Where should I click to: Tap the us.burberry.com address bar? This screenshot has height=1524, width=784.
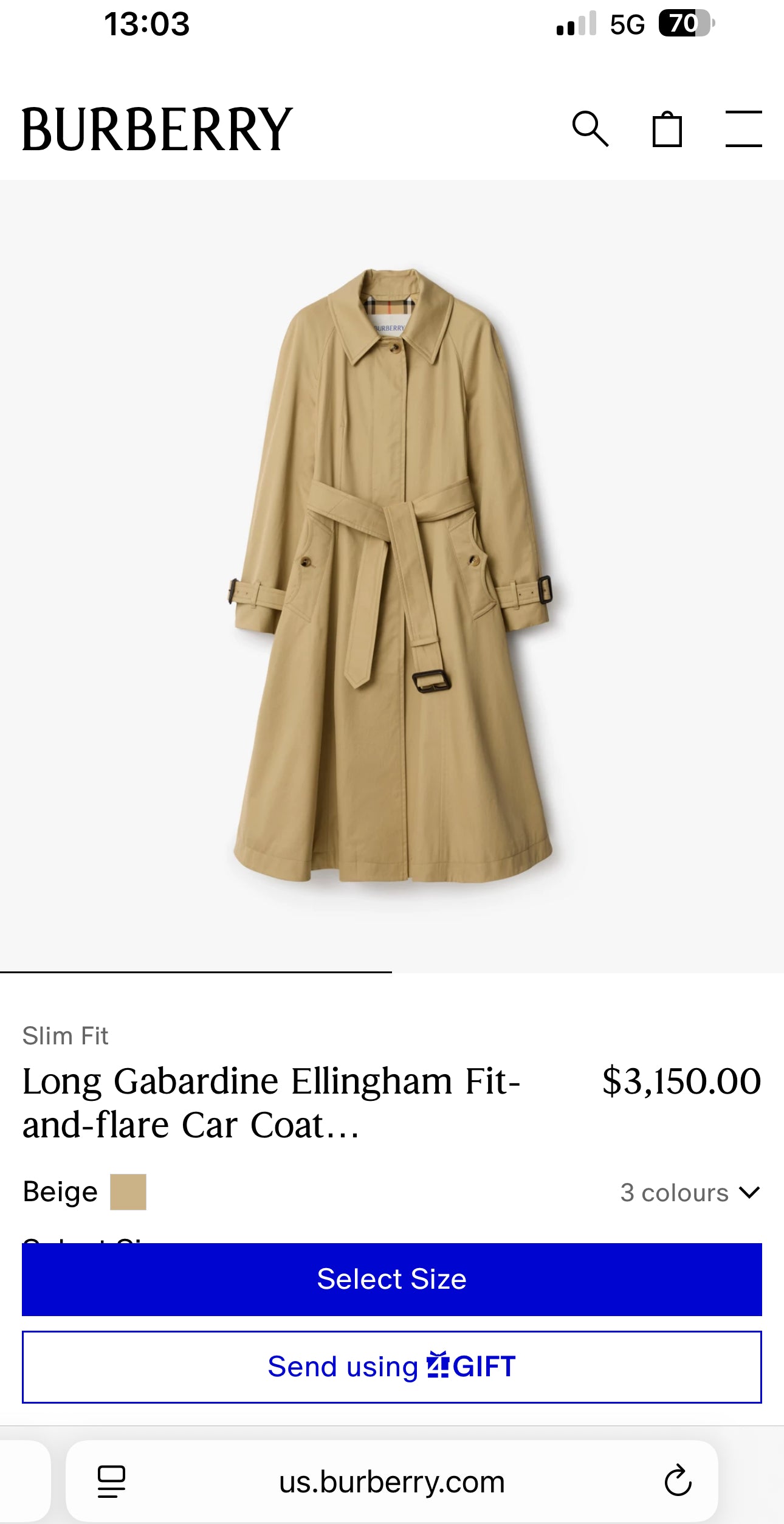391,1481
